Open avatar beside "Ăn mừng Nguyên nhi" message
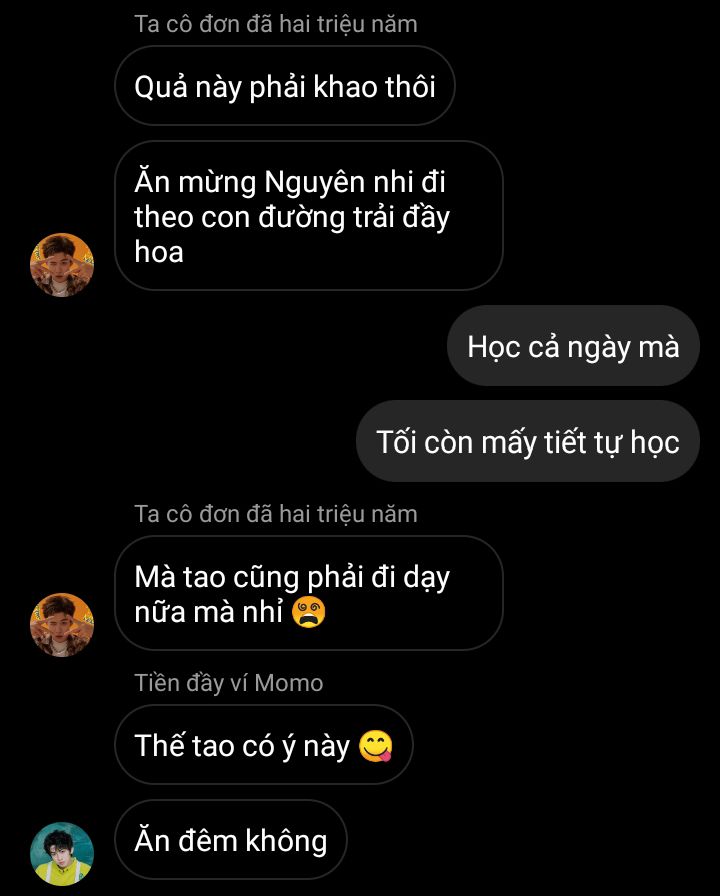The width and height of the screenshot is (720, 896). pyautogui.click(x=62, y=265)
